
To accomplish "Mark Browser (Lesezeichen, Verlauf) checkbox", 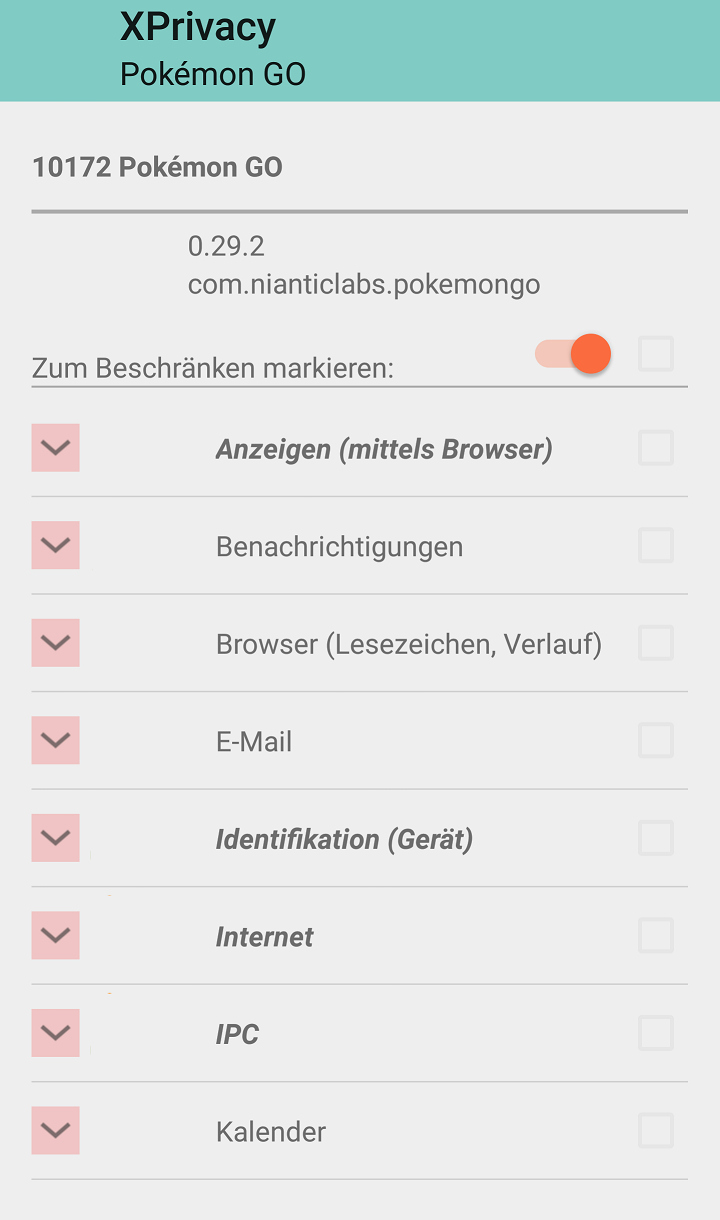I will (656, 643).
